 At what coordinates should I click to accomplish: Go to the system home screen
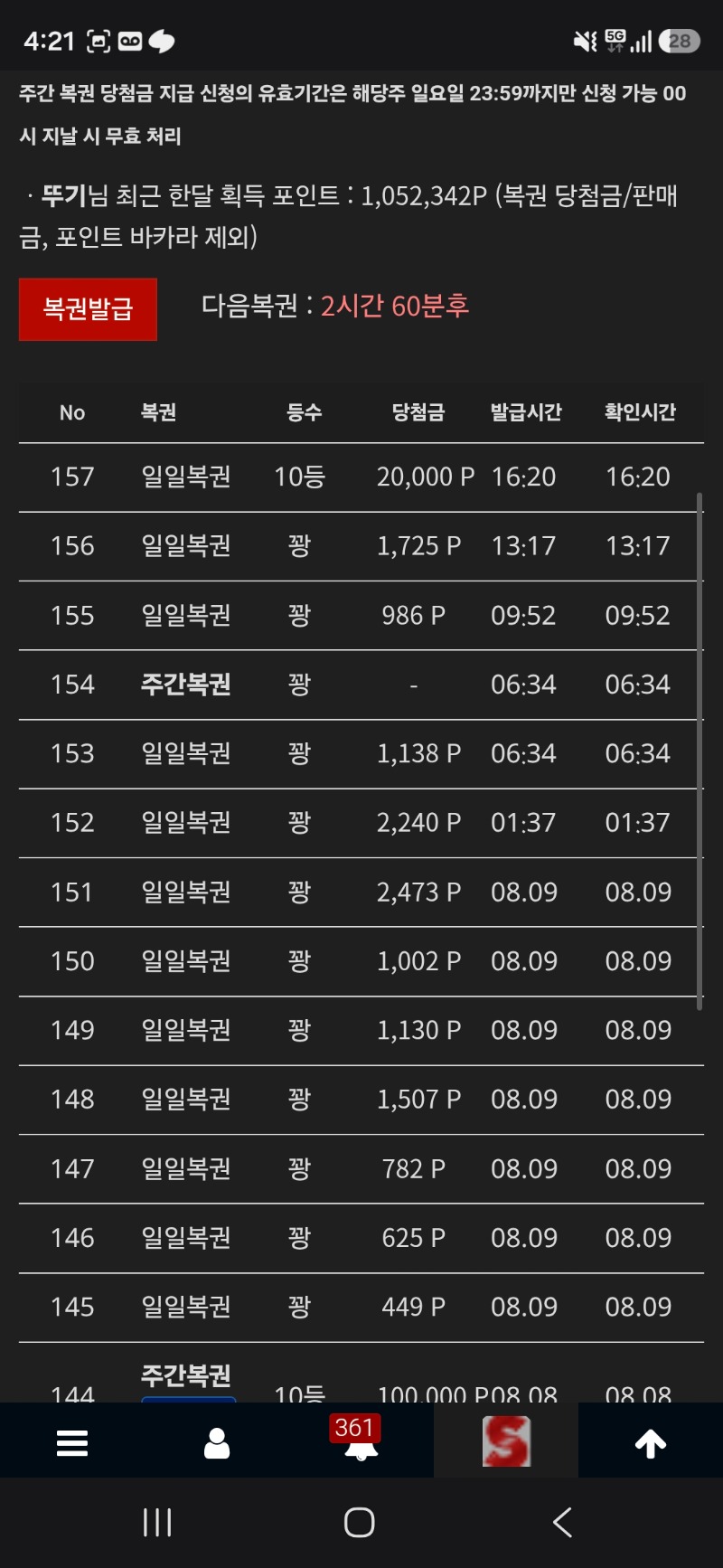coord(360,1523)
